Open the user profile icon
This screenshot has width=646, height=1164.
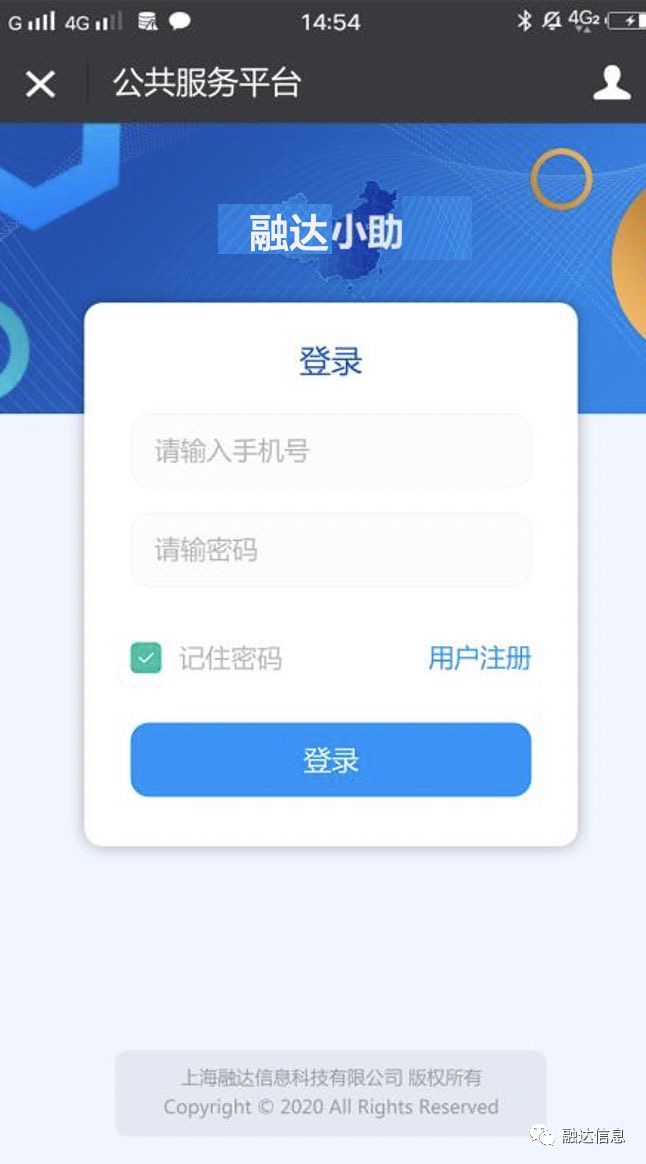pos(611,83)
